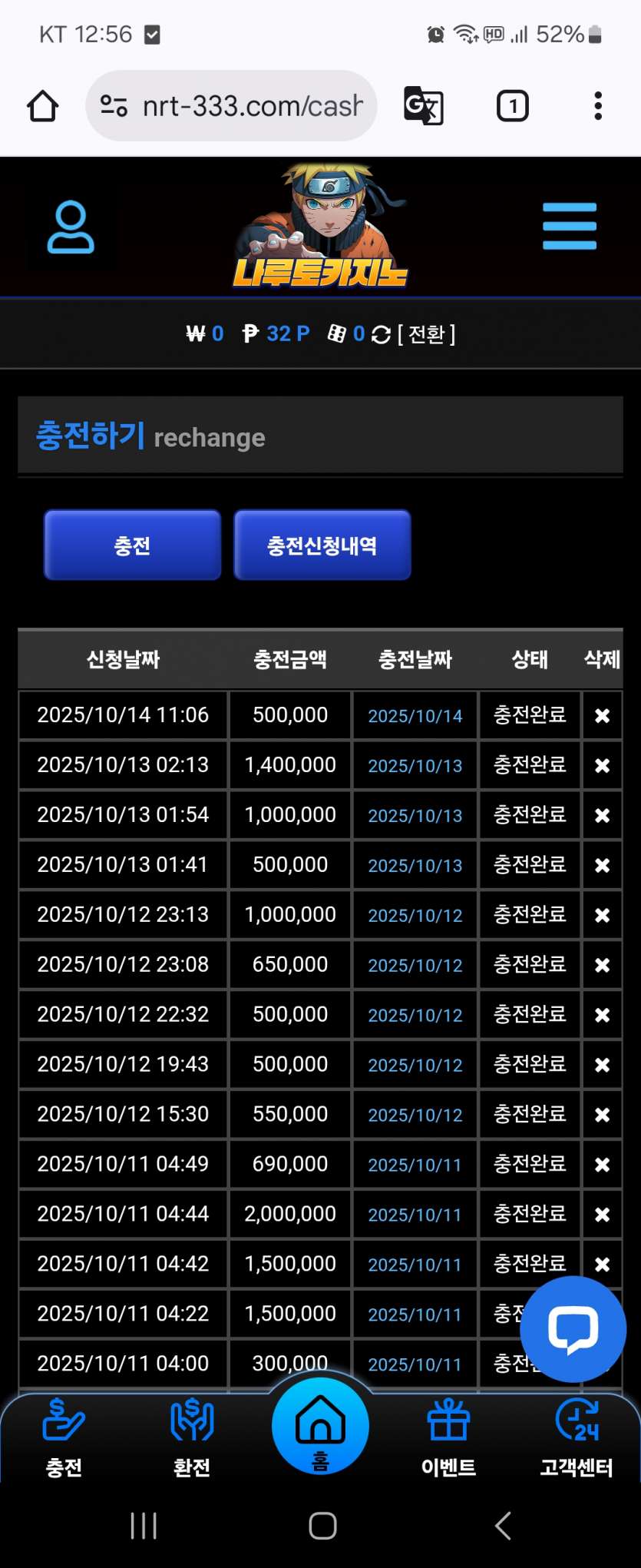
Task: Open the browser home page
Action: [x=42, y=106]
